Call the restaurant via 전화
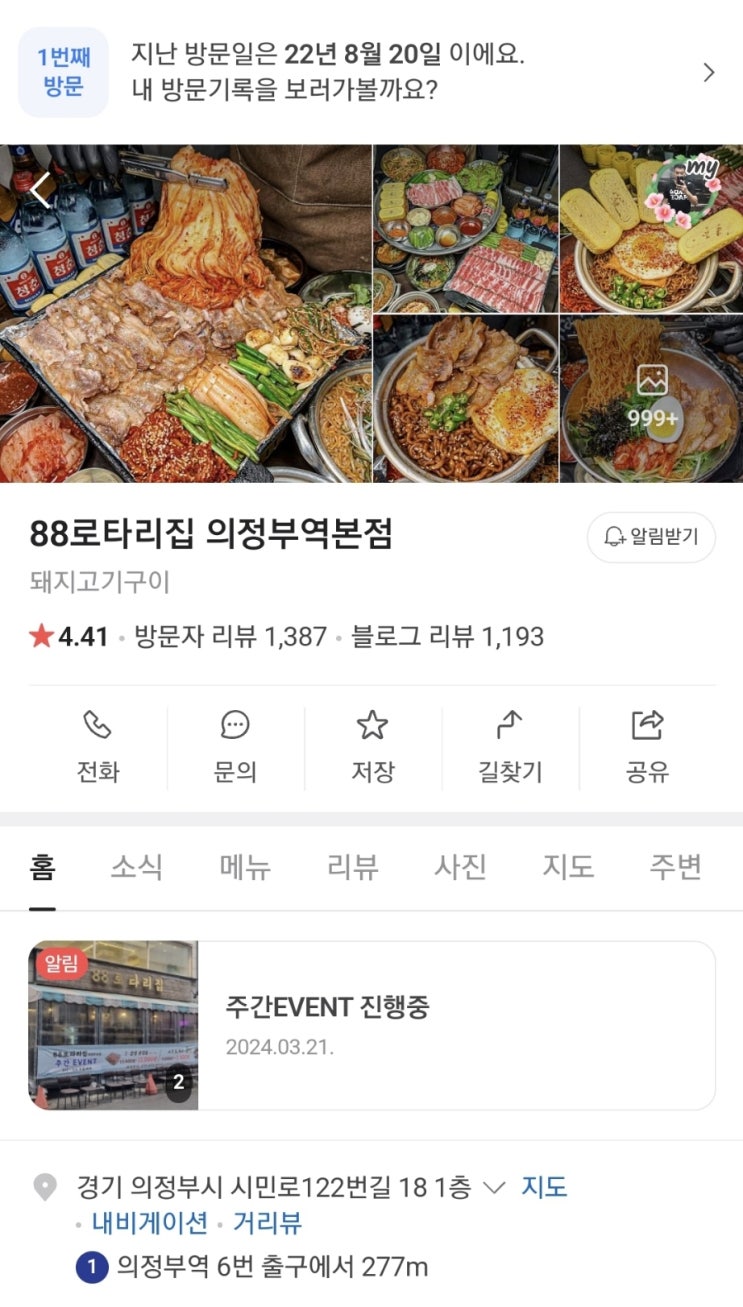 coord(98,746)
